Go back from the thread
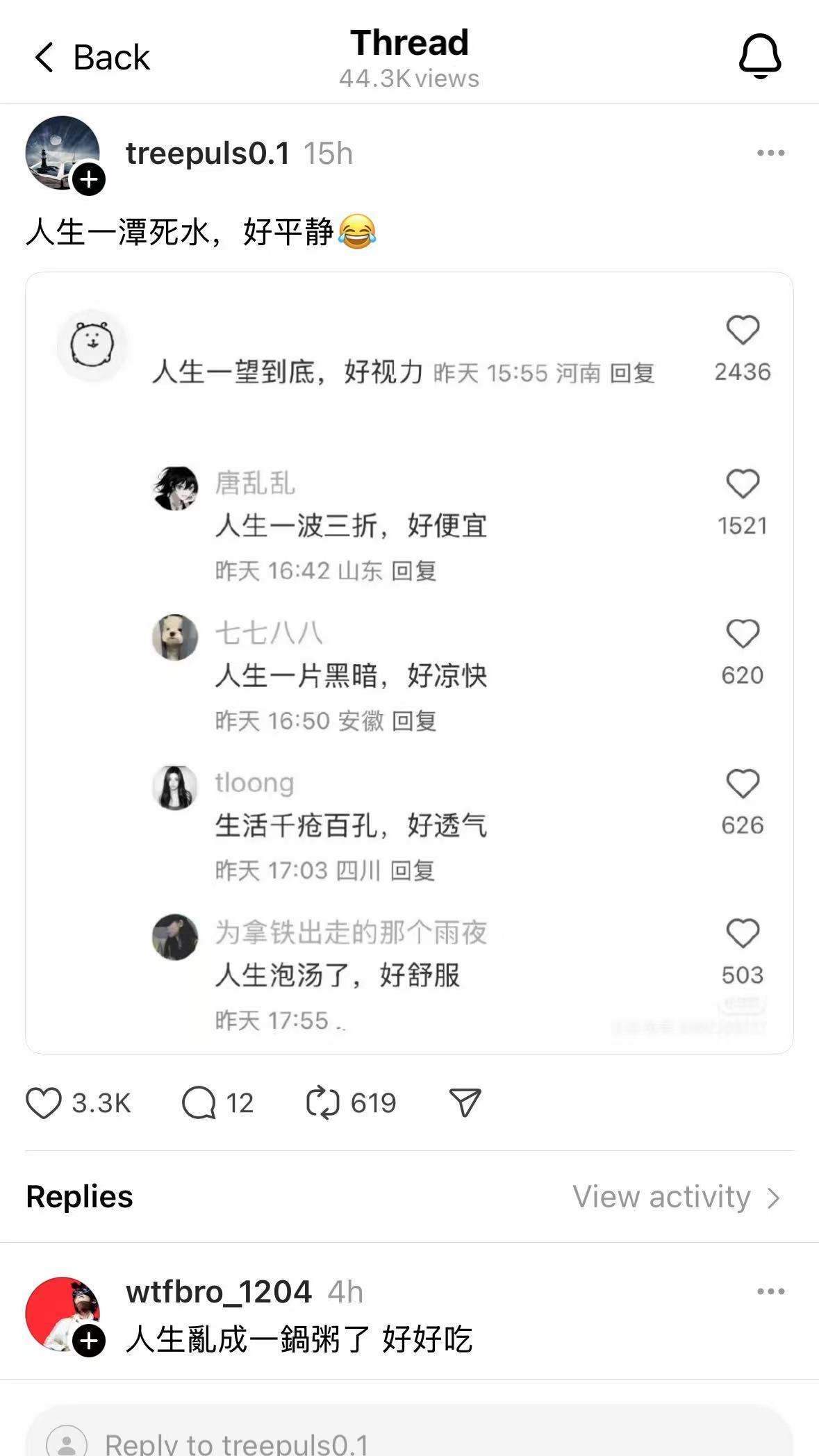Viewport: 819px width, 1456px height. tap(92, 57)
